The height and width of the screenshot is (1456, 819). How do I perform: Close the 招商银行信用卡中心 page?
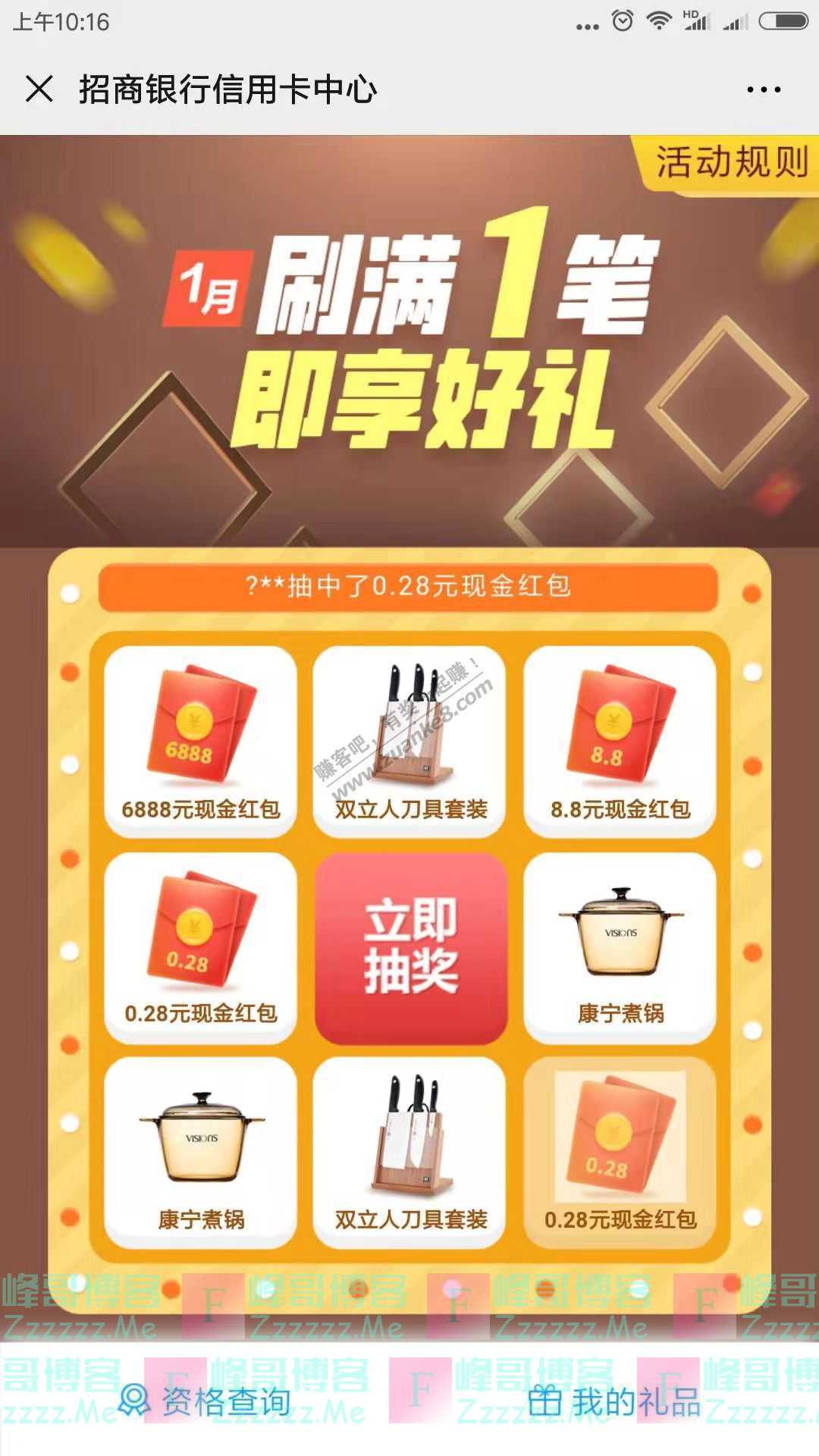(39, 89)
